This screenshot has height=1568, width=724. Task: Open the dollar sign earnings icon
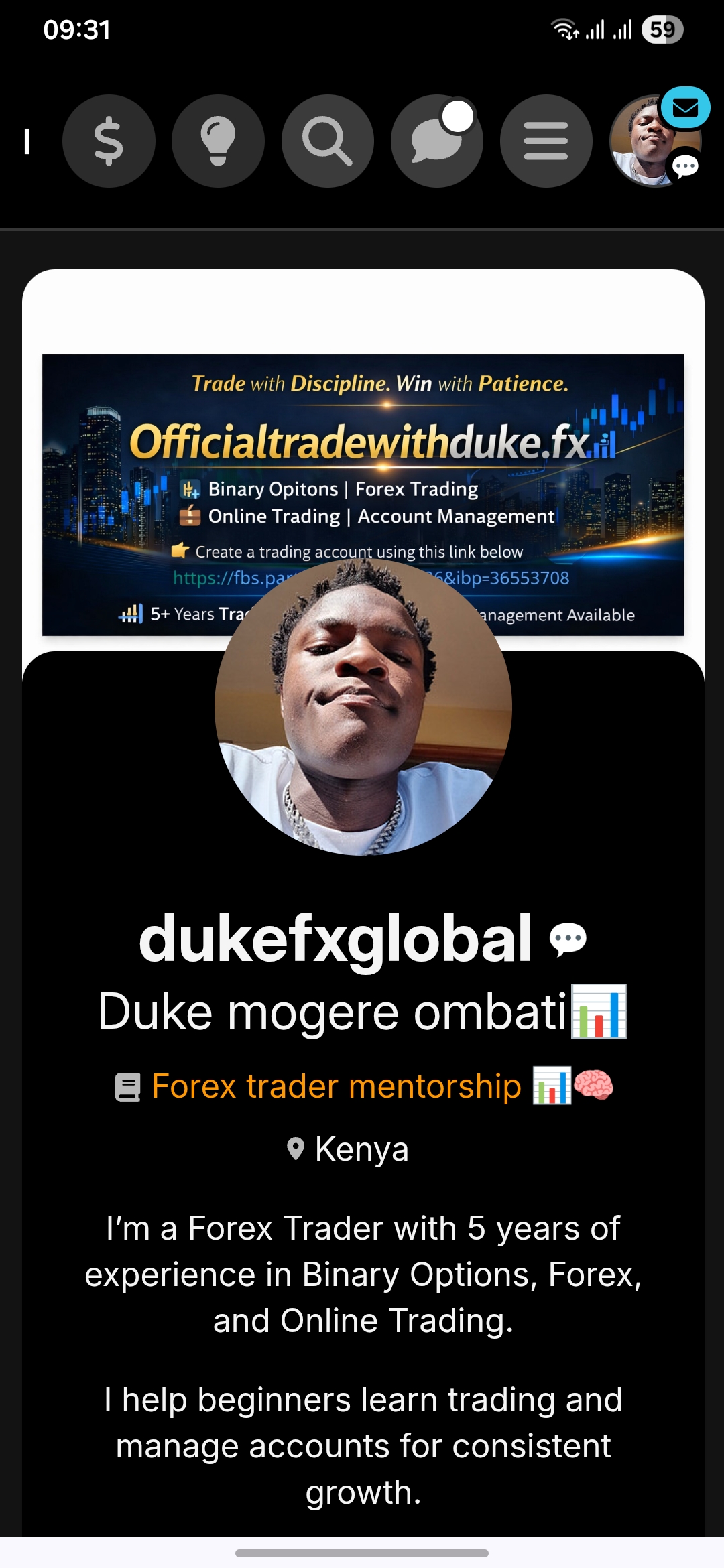coord(109,141)
